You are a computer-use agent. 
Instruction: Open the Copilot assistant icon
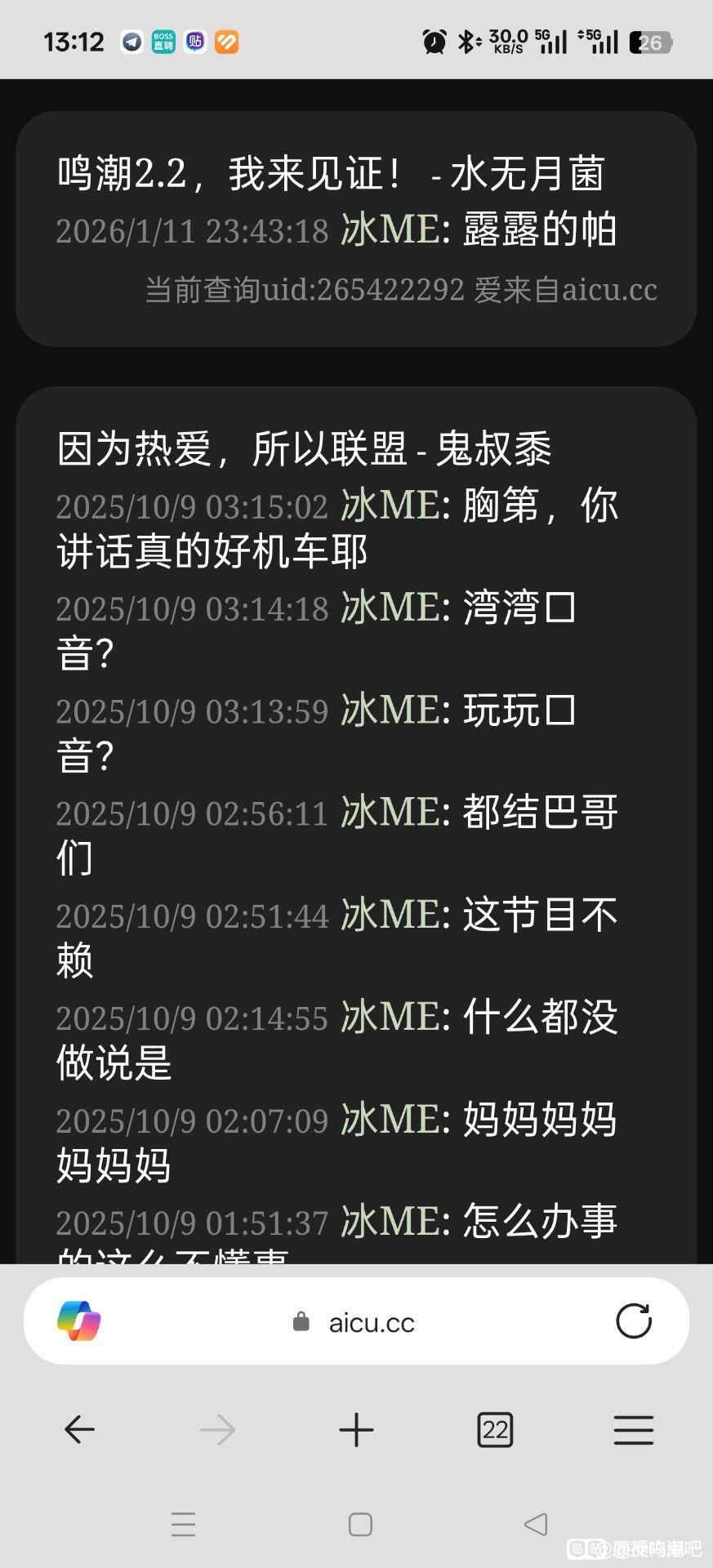[79, 1321]
